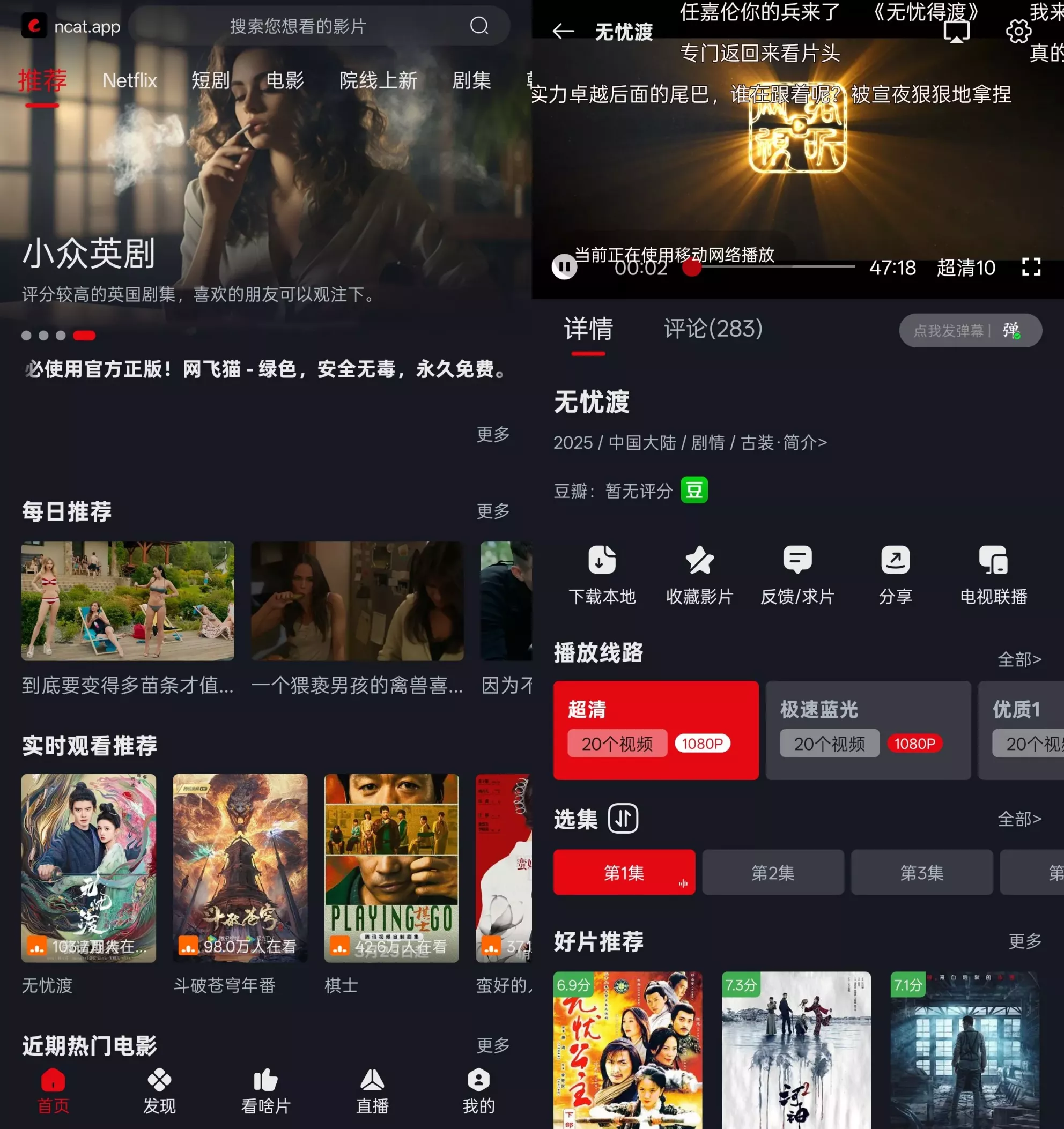Enter fullscreen video mode
1064x1129 pixels.
[1031, 267]
